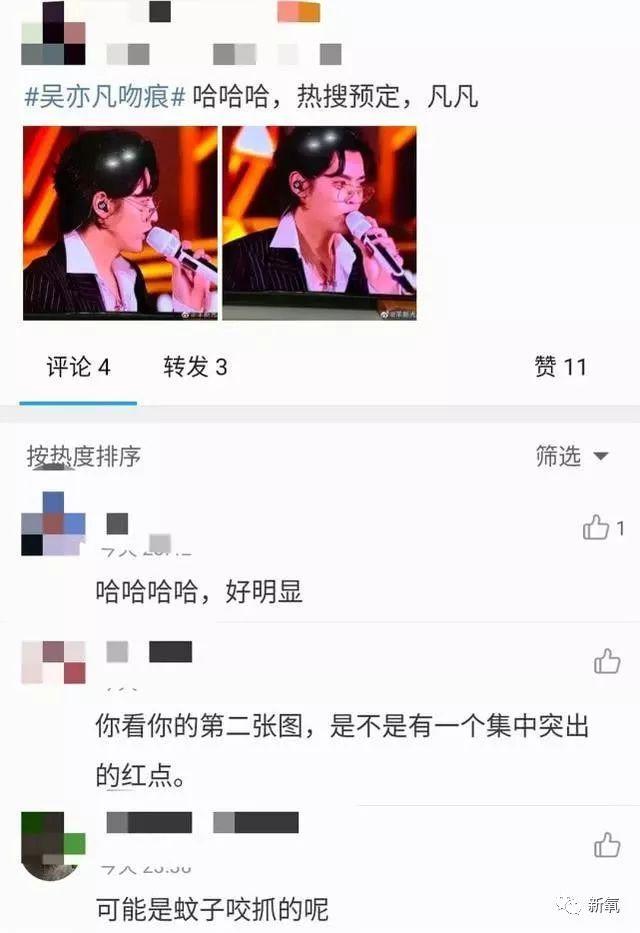Show the 赞 11 likes list
Viewport: 640px width, 933px height.
click(560, 367)
